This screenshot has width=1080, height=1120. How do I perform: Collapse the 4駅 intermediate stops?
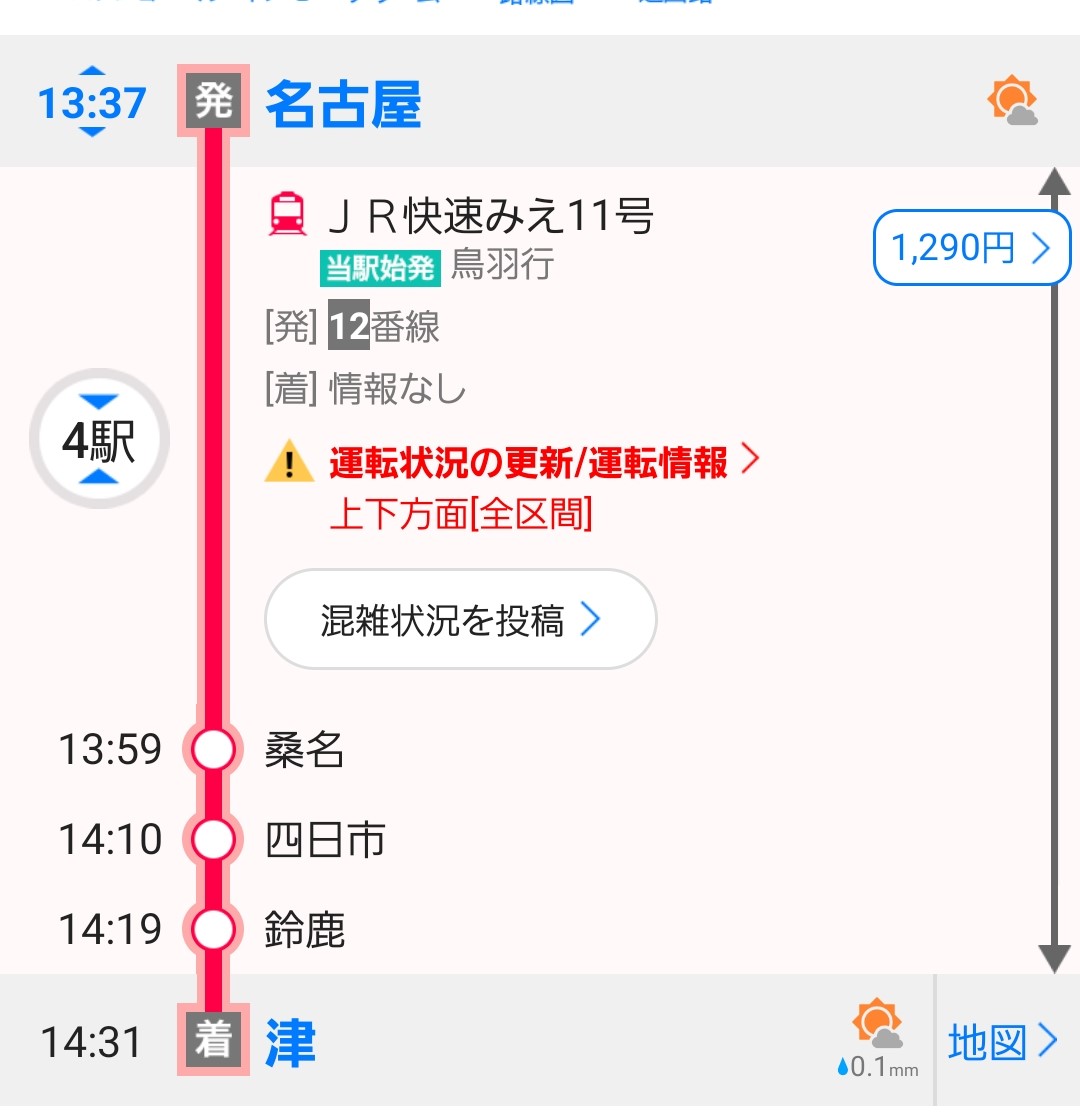[99, 440]
